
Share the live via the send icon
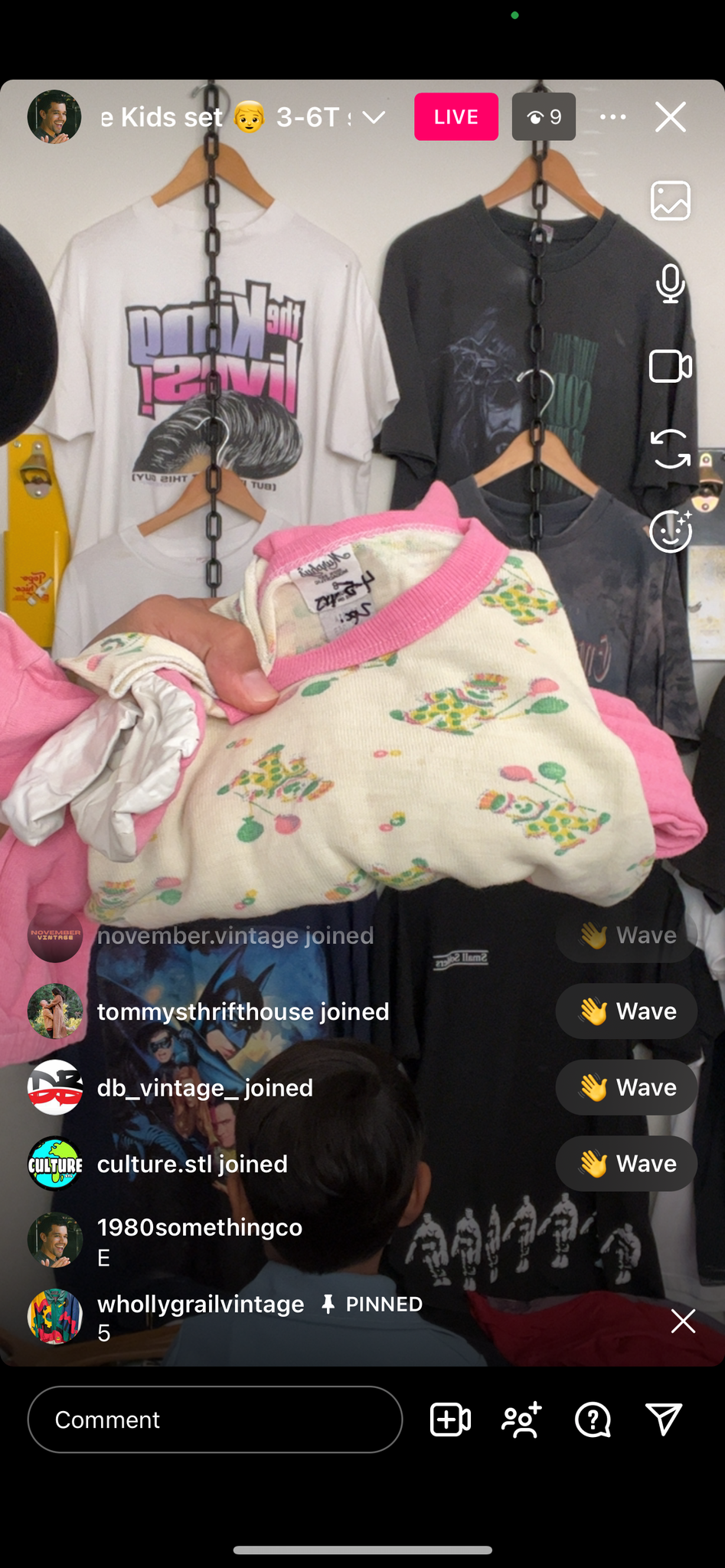pos(664,1419)
